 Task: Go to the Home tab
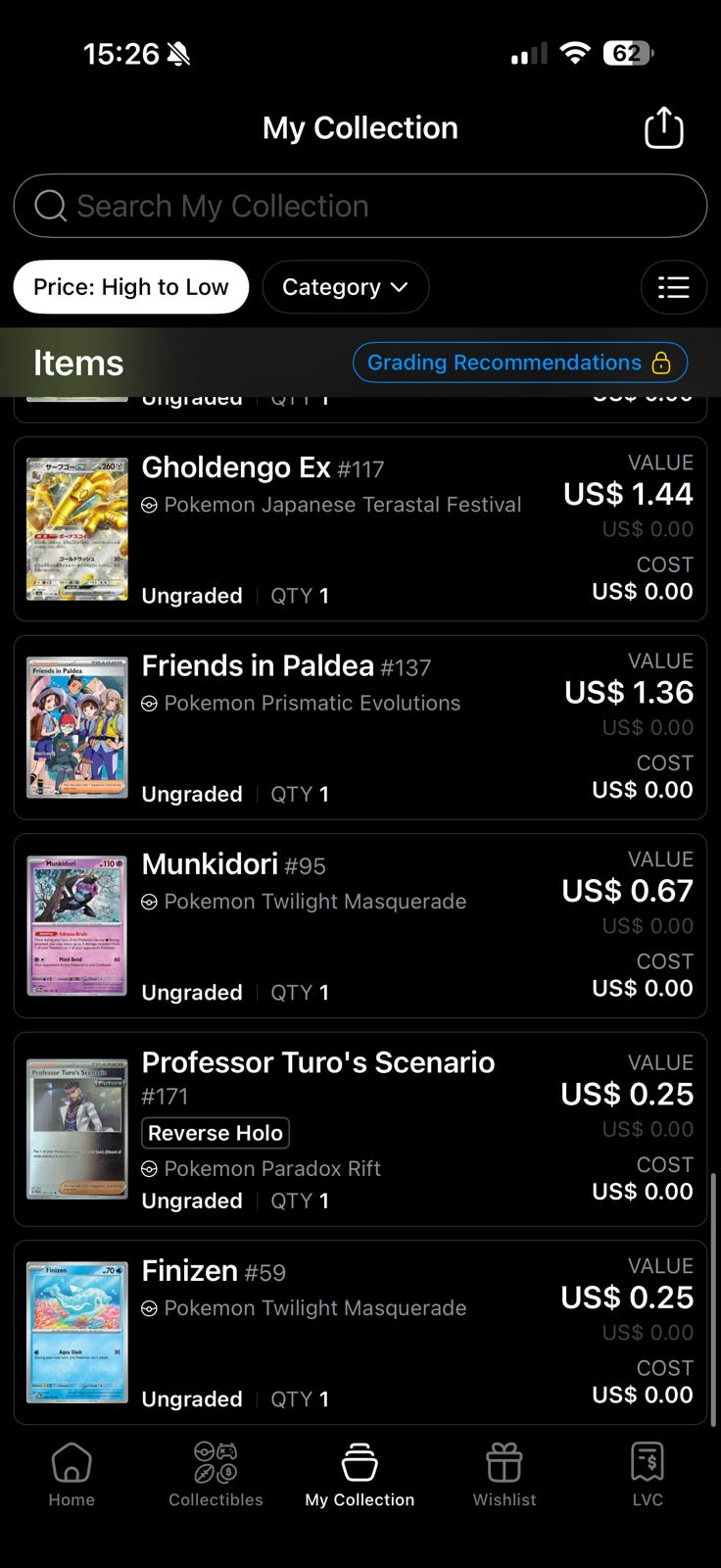click(x=72, y=1475)
